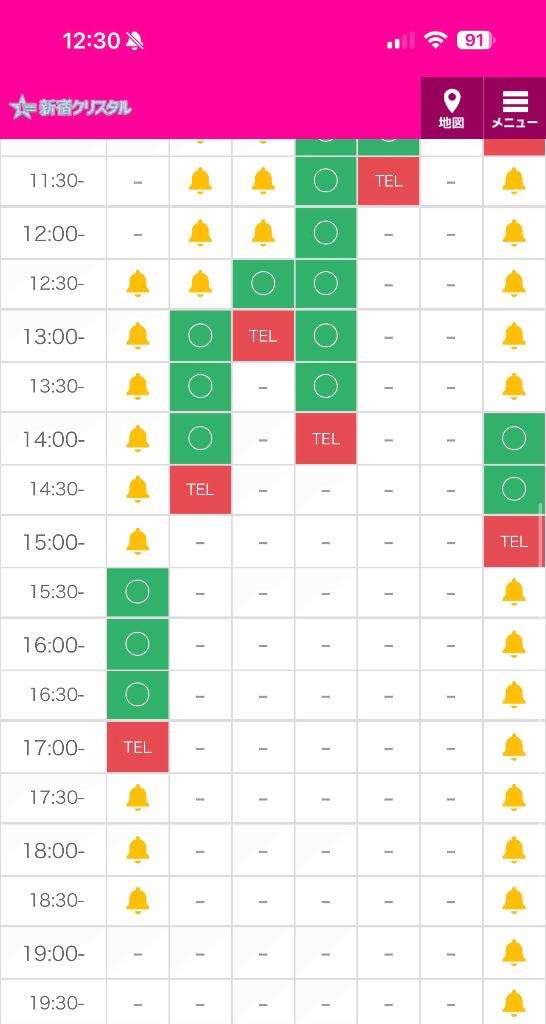Choose the open circle slot at 16:30
Viewport: 546px width, 1024px height.
pos(137,694)
